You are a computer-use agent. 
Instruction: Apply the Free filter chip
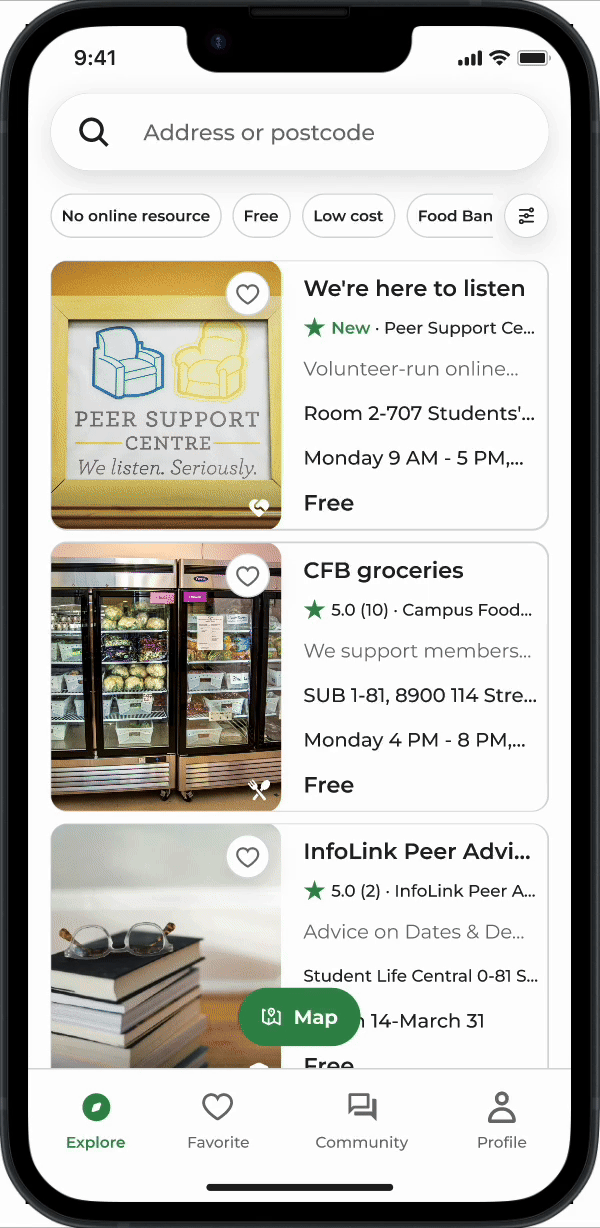point(261,216)
